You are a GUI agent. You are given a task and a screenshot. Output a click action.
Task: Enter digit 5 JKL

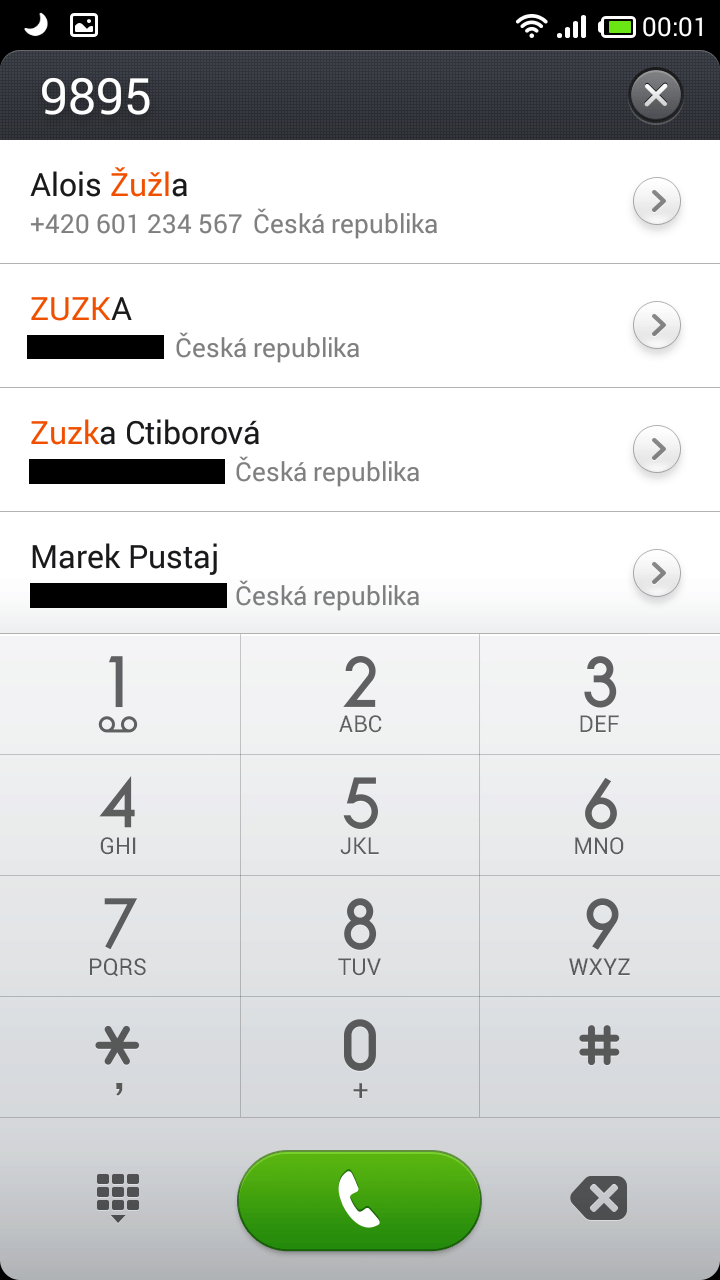[x=360, y=816]
